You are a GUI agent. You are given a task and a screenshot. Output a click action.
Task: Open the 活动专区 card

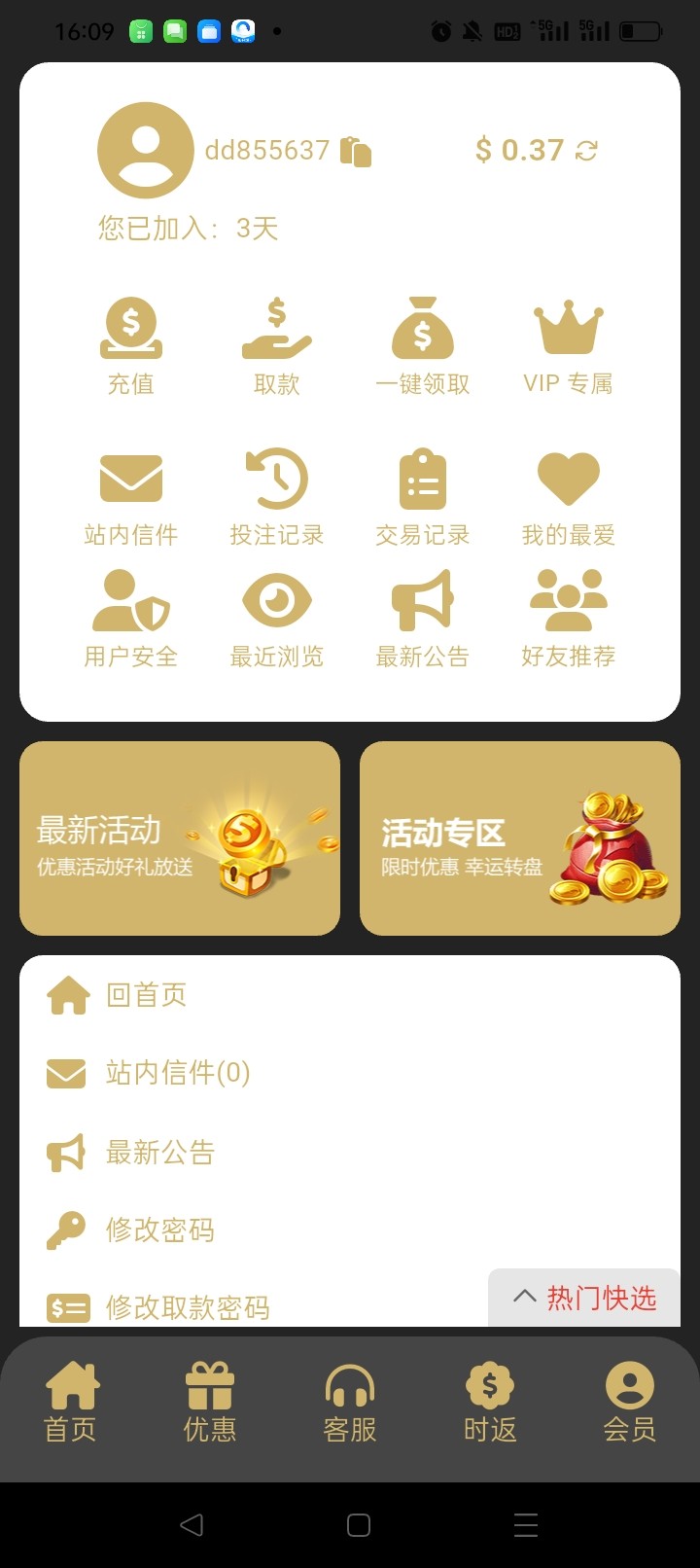pos(520,838)
